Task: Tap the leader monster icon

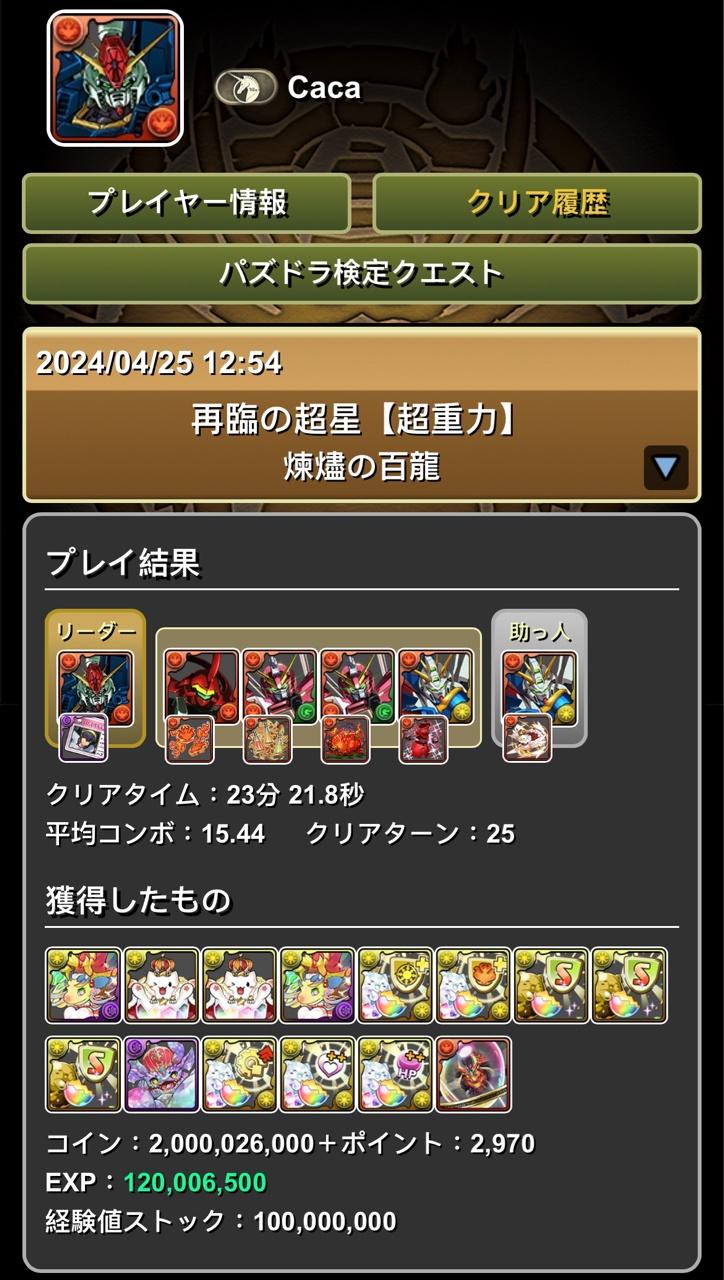Action: [95, 687]
